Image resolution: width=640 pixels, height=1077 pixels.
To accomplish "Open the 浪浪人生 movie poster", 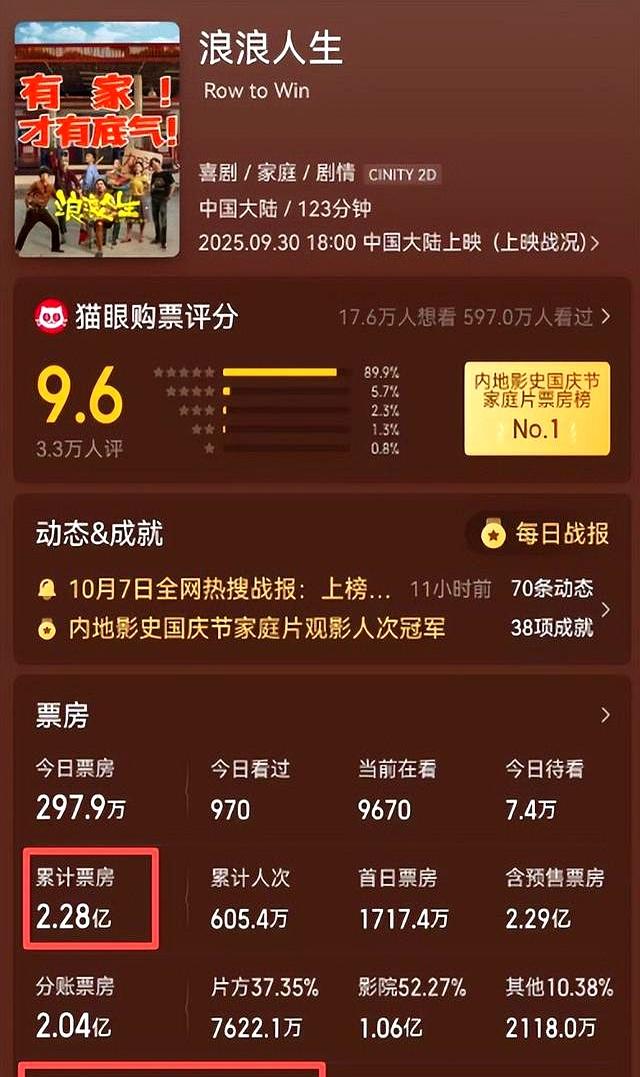I will click(97, 139).
